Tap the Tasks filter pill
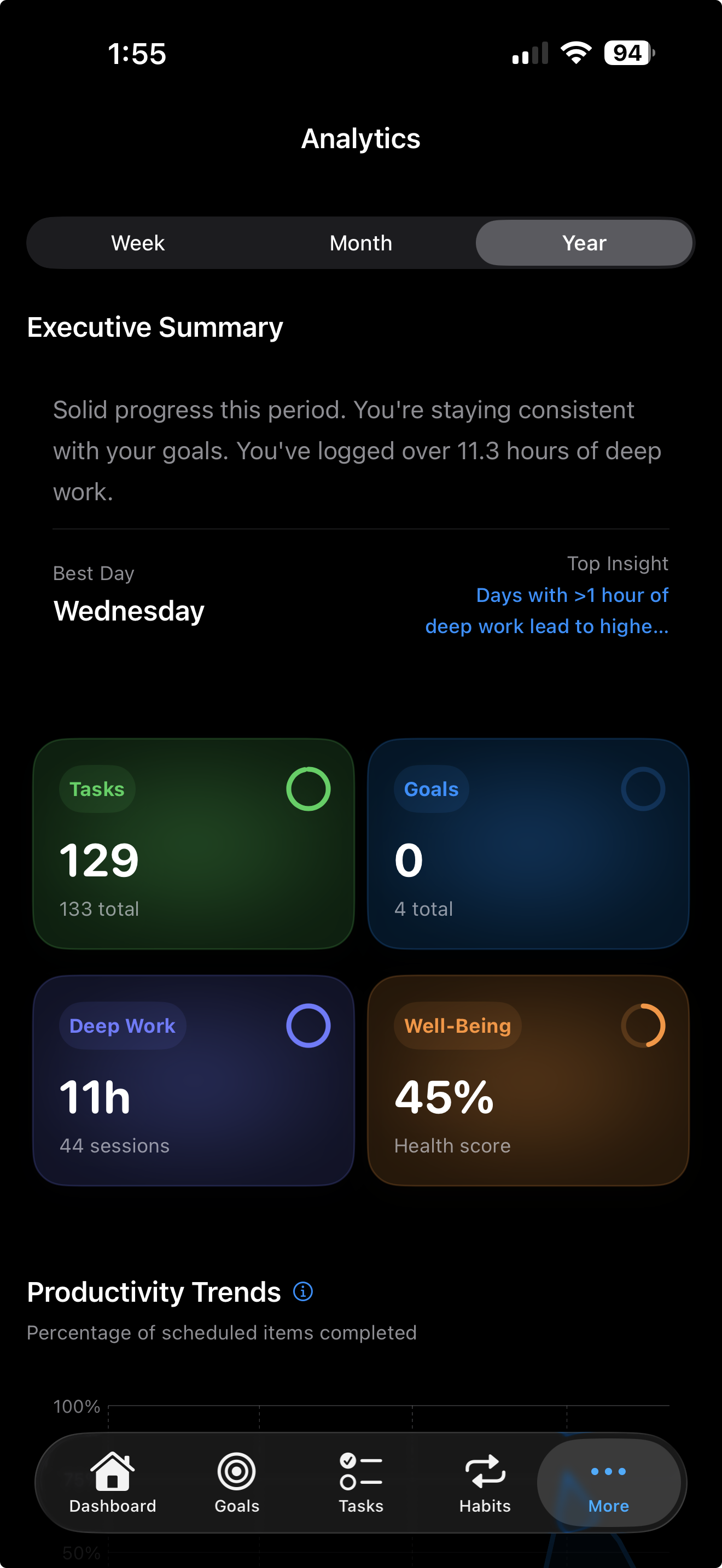 coord(97,789)
